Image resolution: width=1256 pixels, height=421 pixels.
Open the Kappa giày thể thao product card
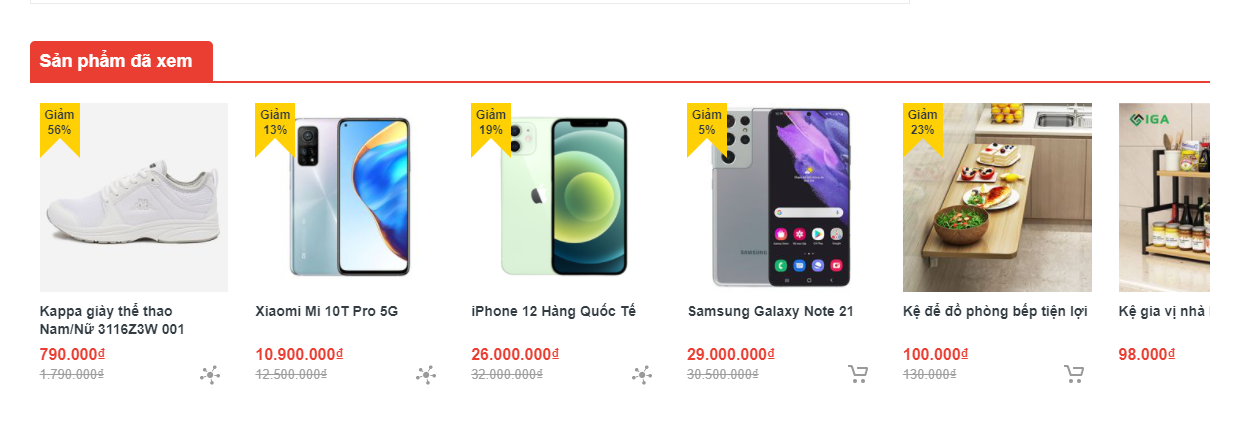[134, 198]
